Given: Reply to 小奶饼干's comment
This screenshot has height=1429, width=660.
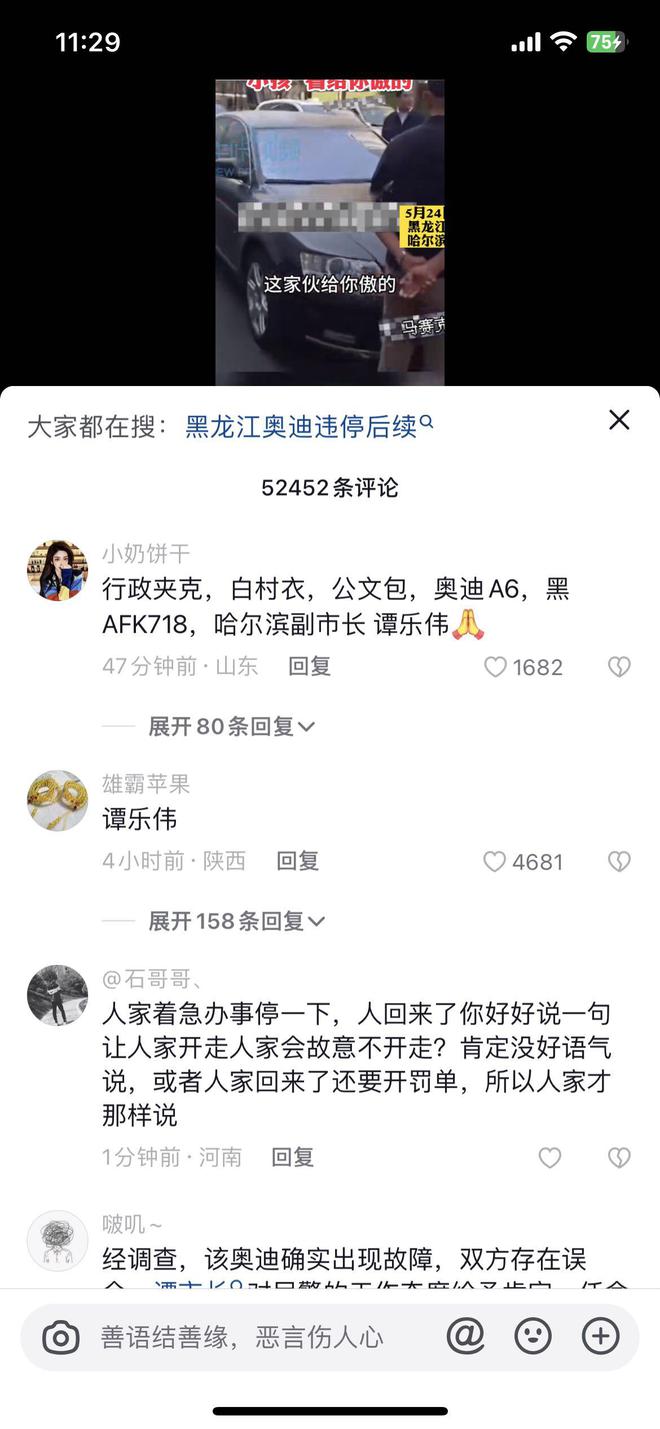Looking at the screenshot, I should click(x=309, y=667).
